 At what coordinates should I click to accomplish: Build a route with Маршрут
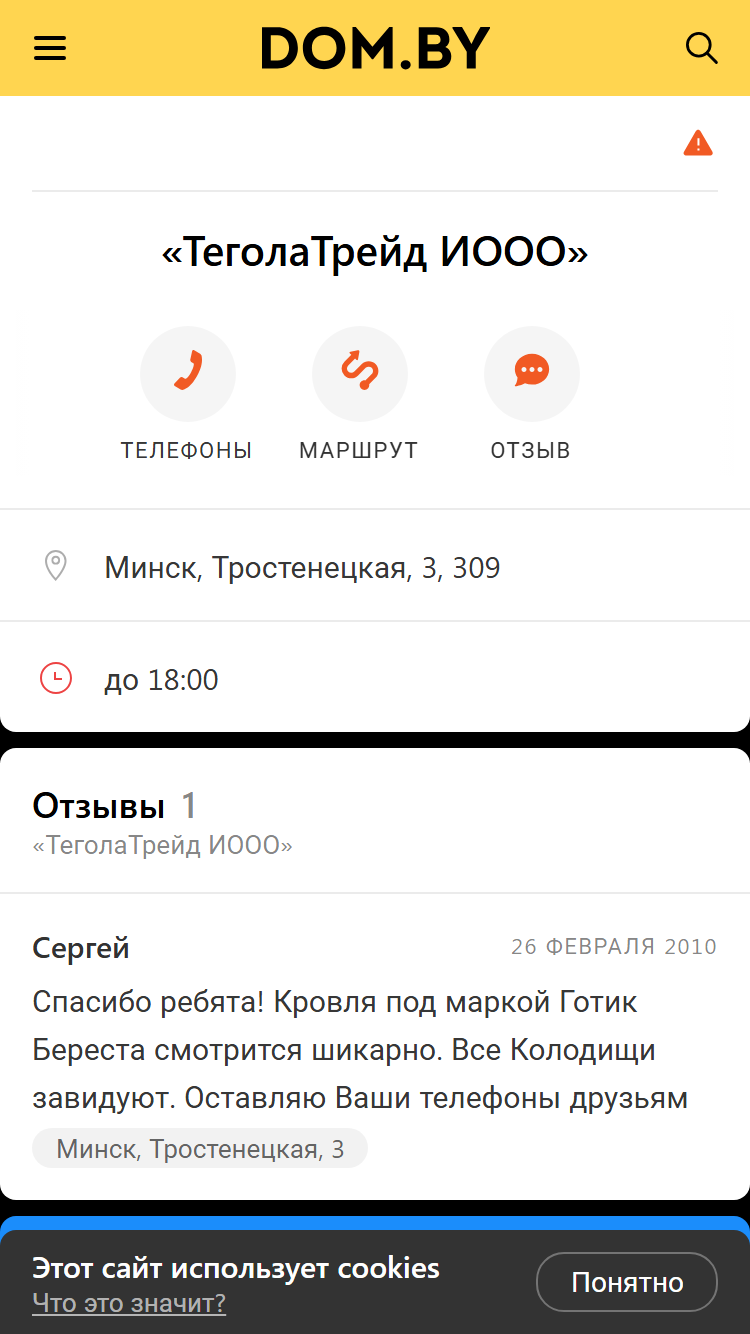click(359, 394)
